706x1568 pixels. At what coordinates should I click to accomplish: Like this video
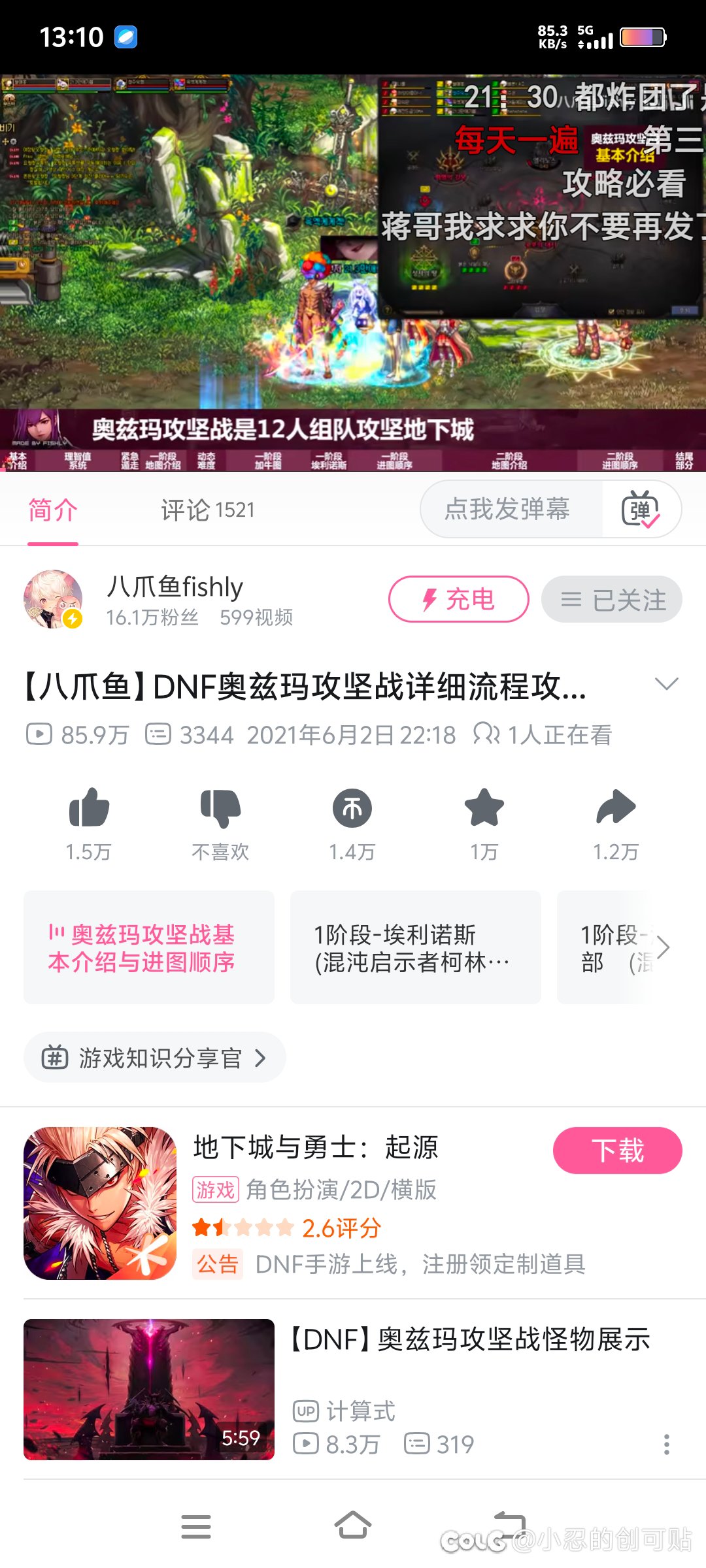tap(89, 809)
